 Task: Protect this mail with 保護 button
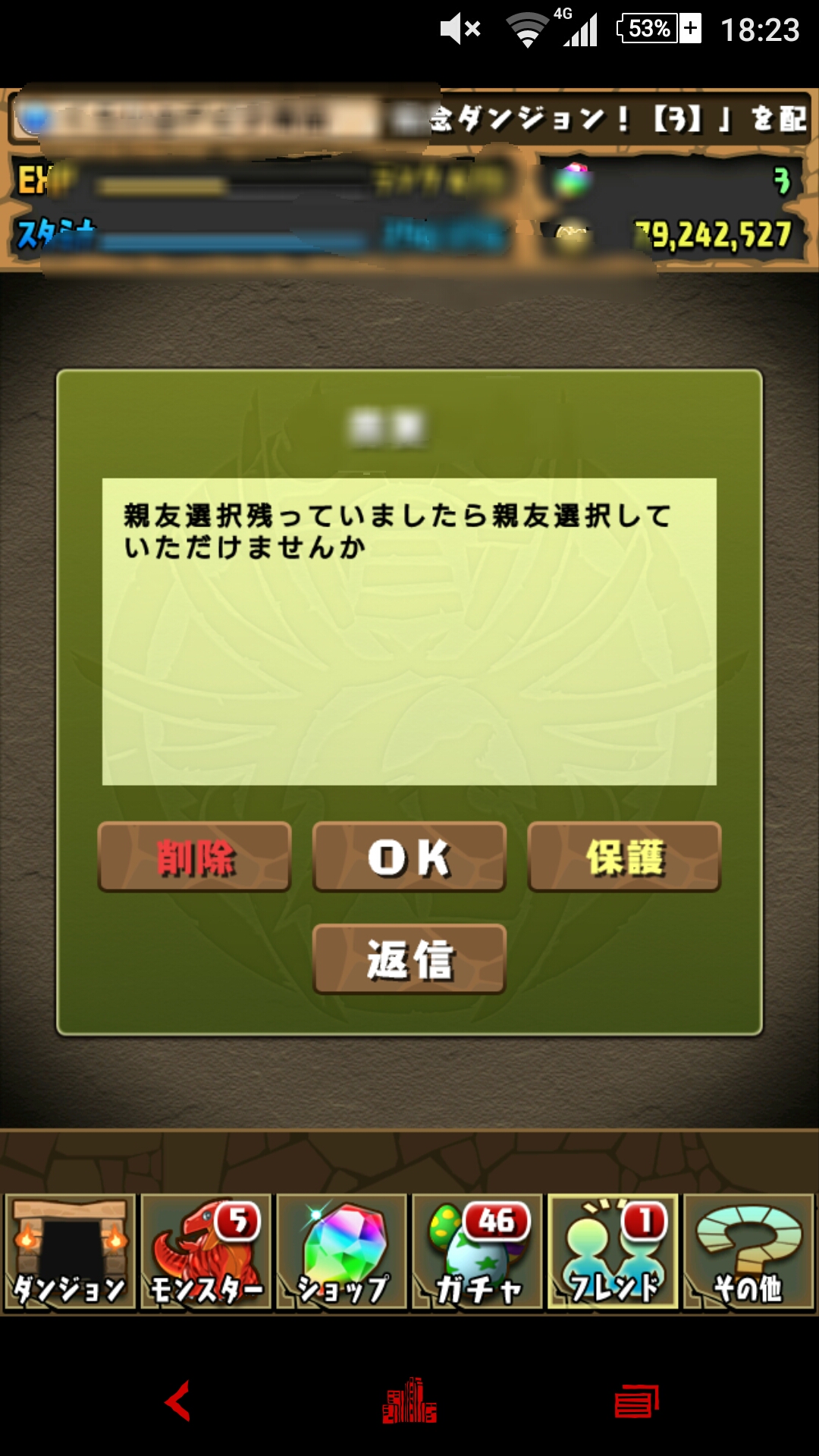pos(624,857)
